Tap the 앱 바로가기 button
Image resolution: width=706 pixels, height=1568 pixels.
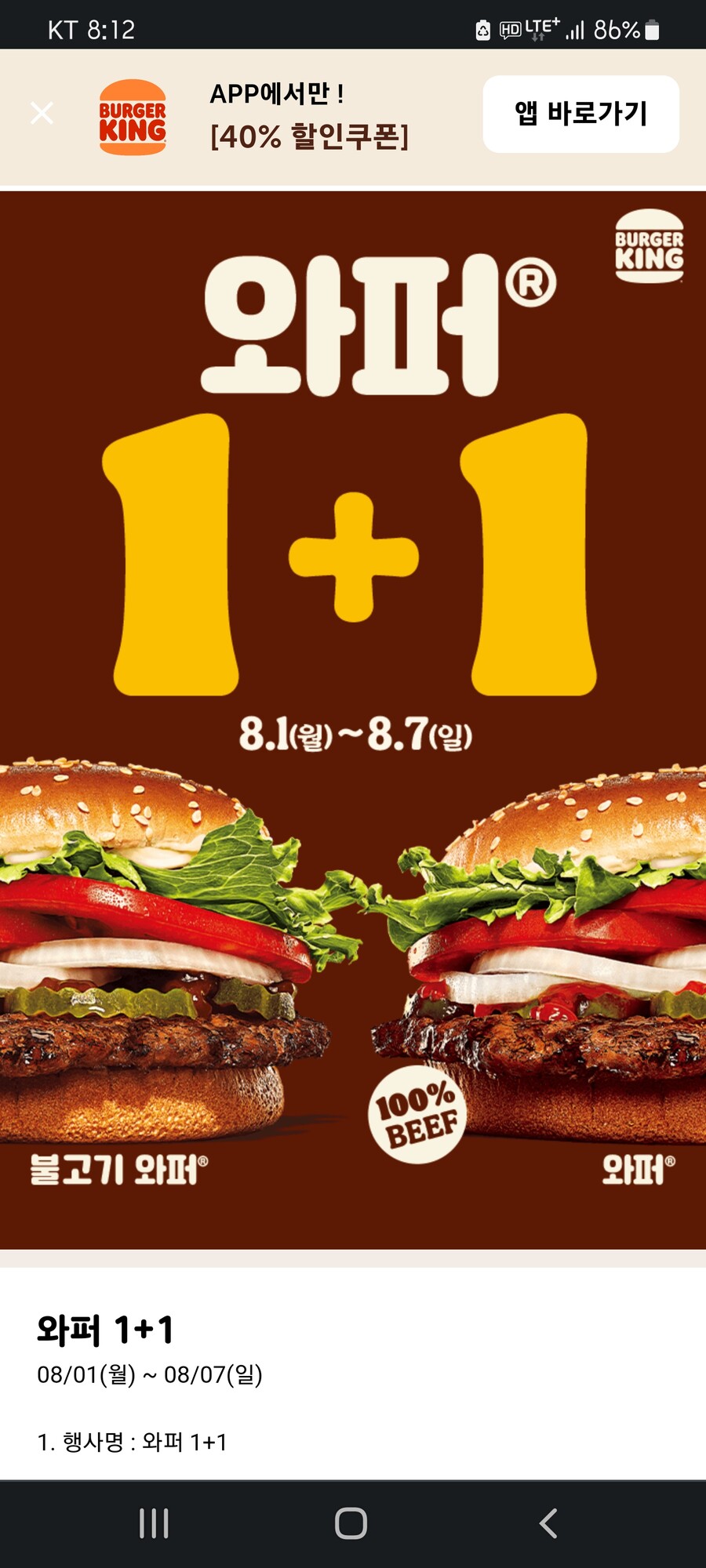click(x=580, y=114)
